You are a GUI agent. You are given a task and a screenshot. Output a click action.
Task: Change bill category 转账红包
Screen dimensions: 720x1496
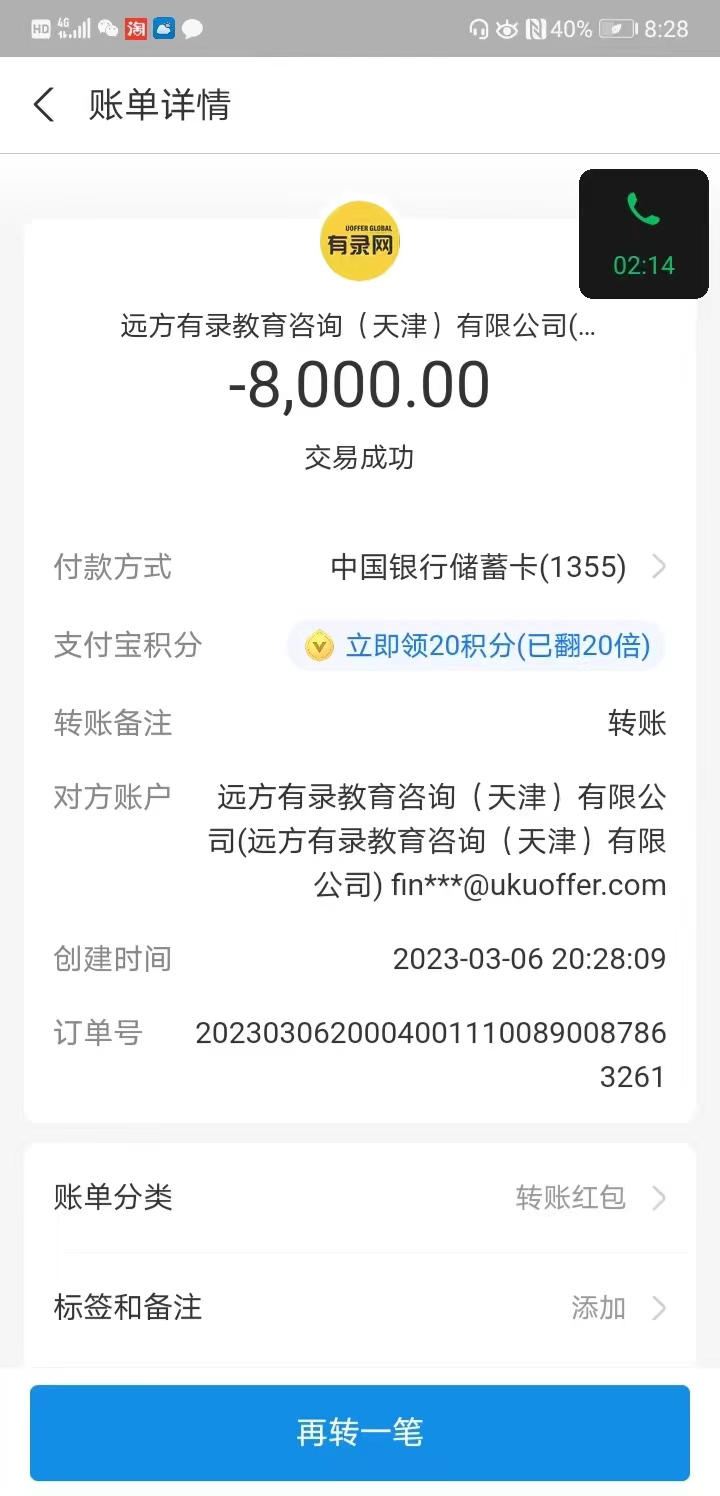pyautogui.click(x=588, y=1197)
